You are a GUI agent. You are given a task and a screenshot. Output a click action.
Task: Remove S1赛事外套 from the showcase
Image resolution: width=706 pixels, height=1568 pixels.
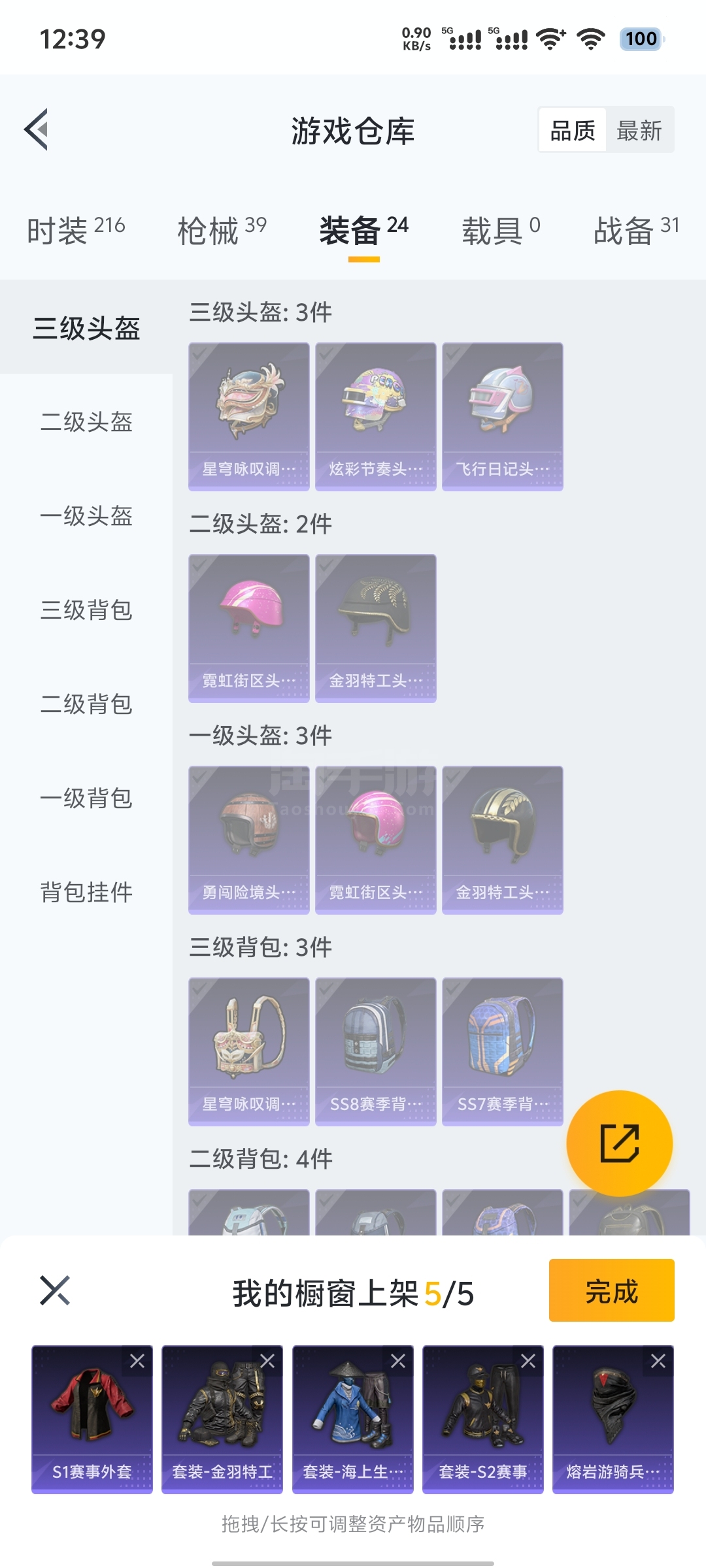137,1362
